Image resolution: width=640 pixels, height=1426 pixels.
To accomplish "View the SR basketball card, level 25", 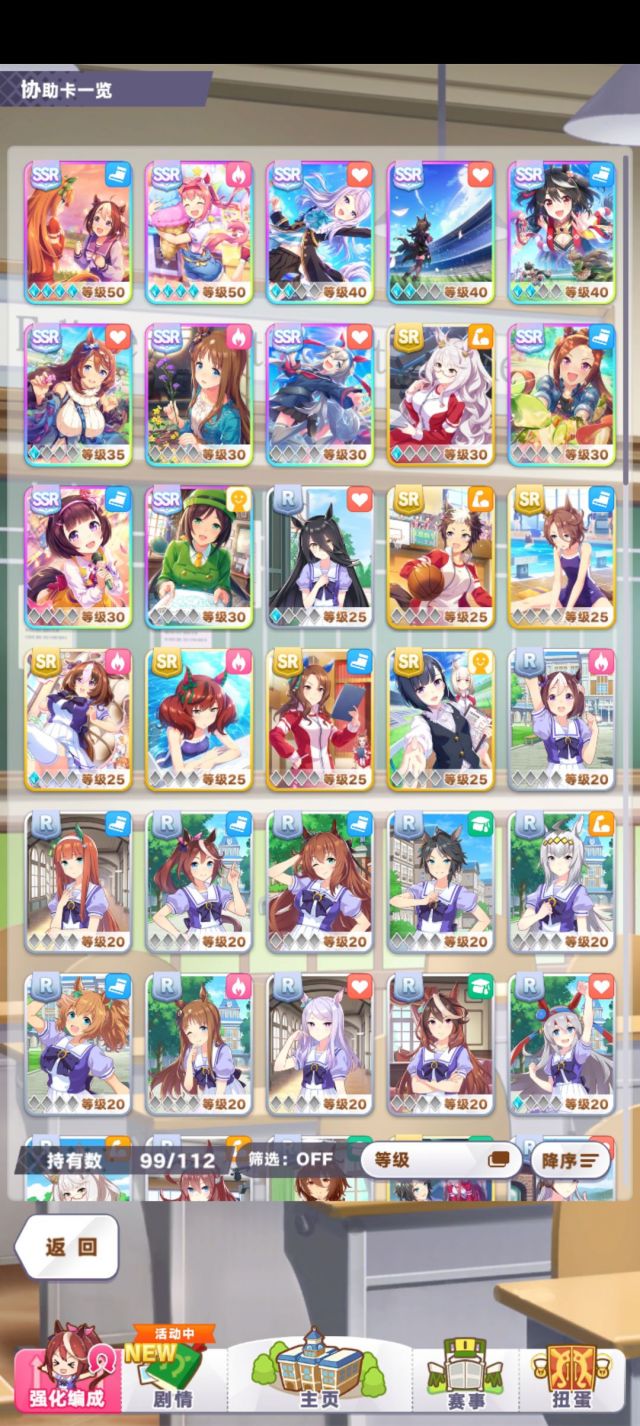I will click(441, 556).
